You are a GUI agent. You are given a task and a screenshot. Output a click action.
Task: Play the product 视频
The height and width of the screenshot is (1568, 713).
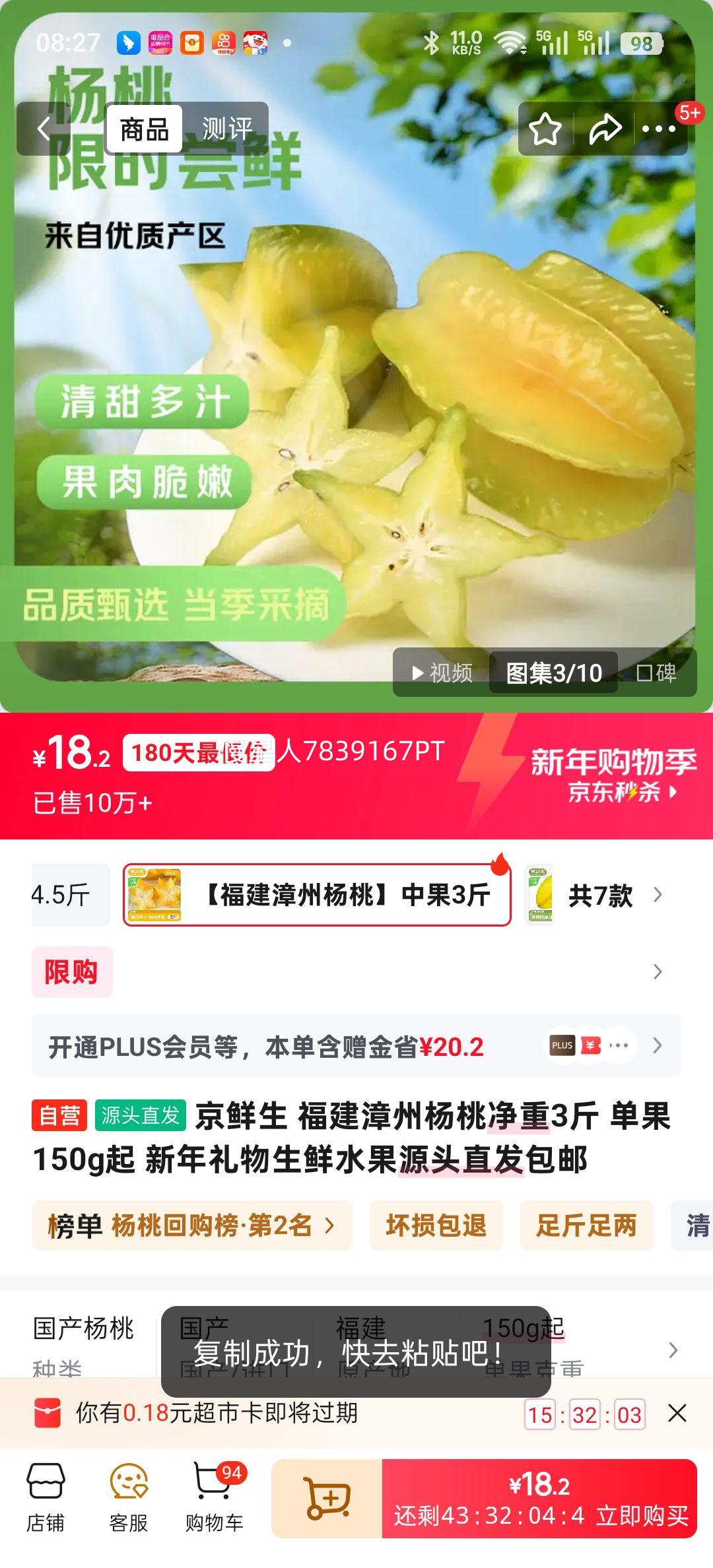[x=442, y=674]
